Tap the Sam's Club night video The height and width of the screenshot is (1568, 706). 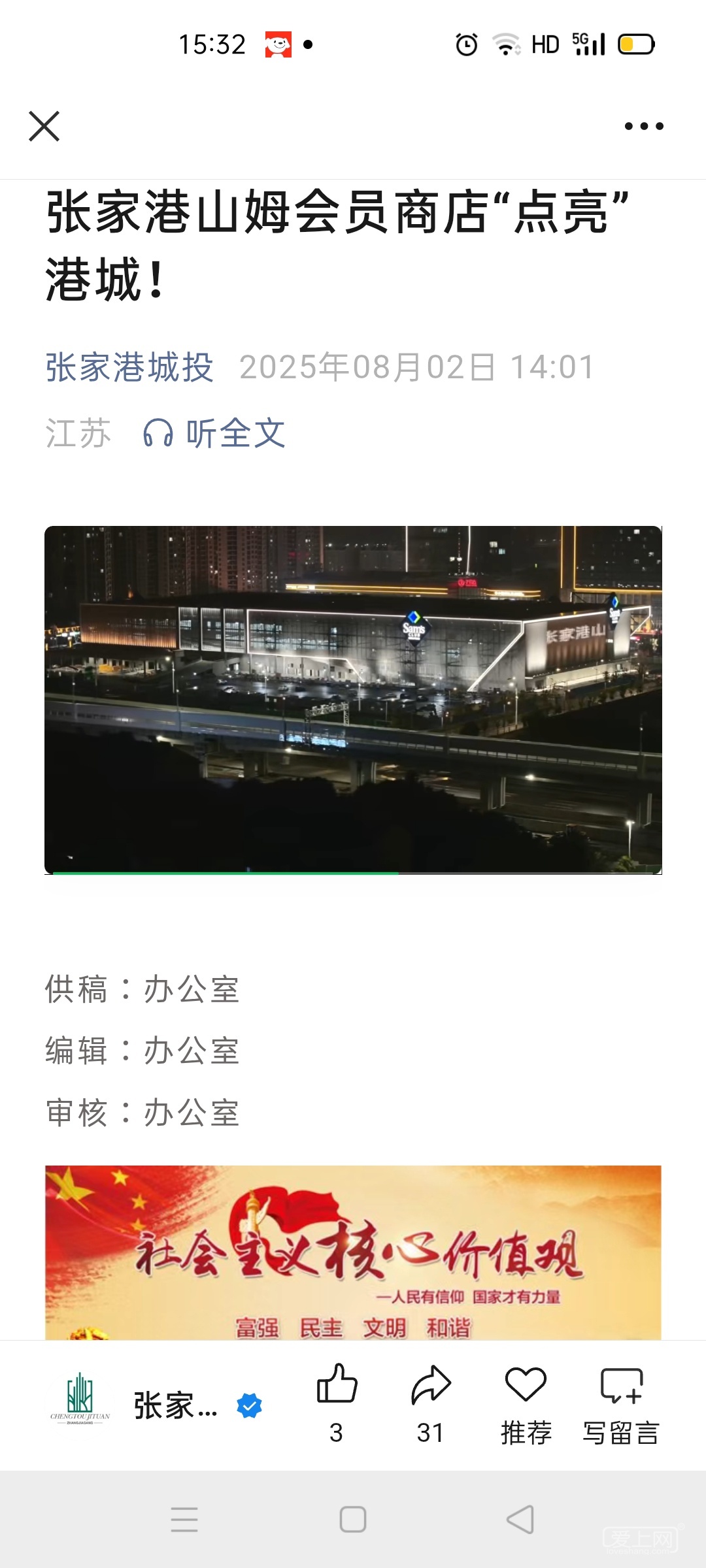point(353,699)
